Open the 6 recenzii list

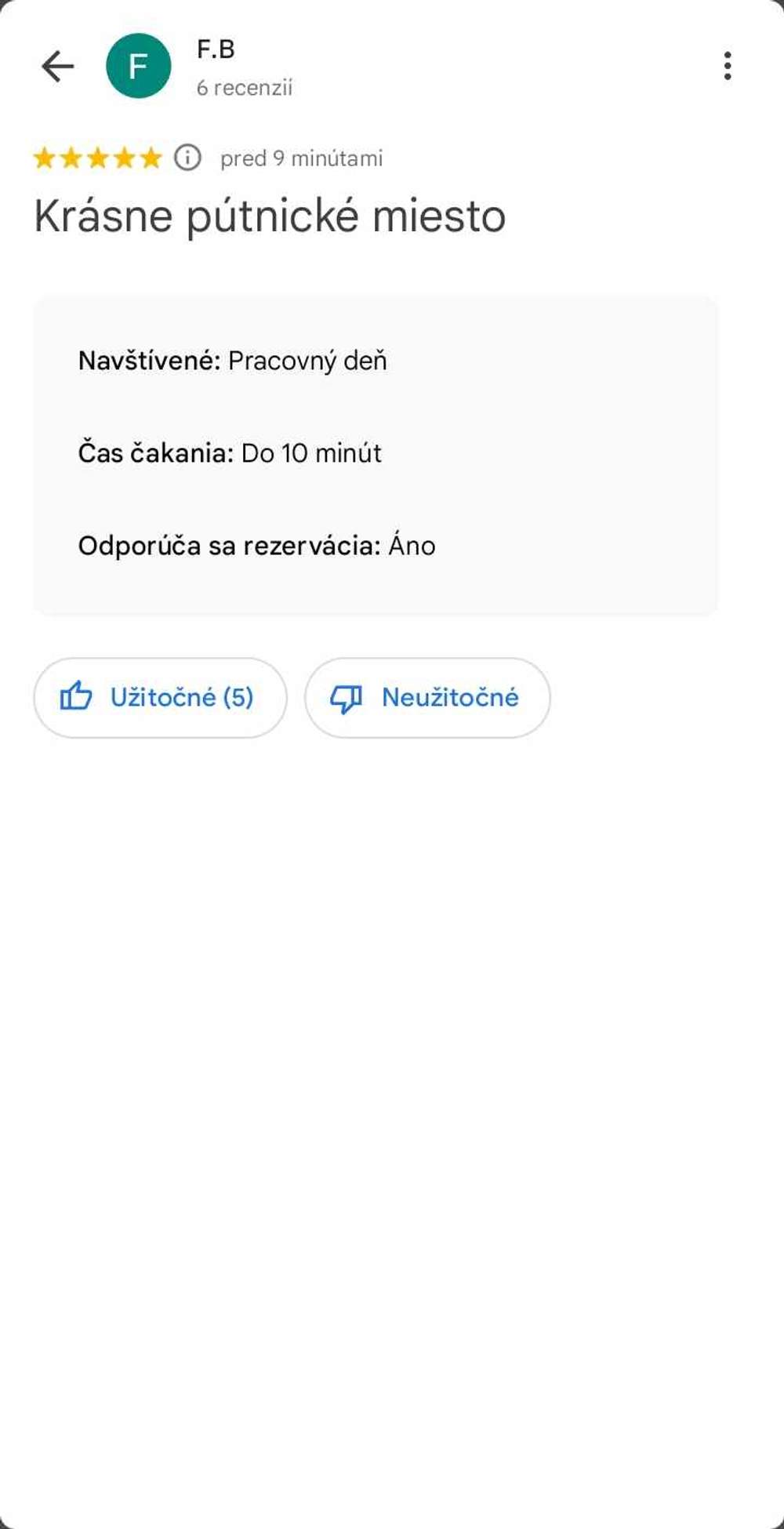(x=244, y=88)
